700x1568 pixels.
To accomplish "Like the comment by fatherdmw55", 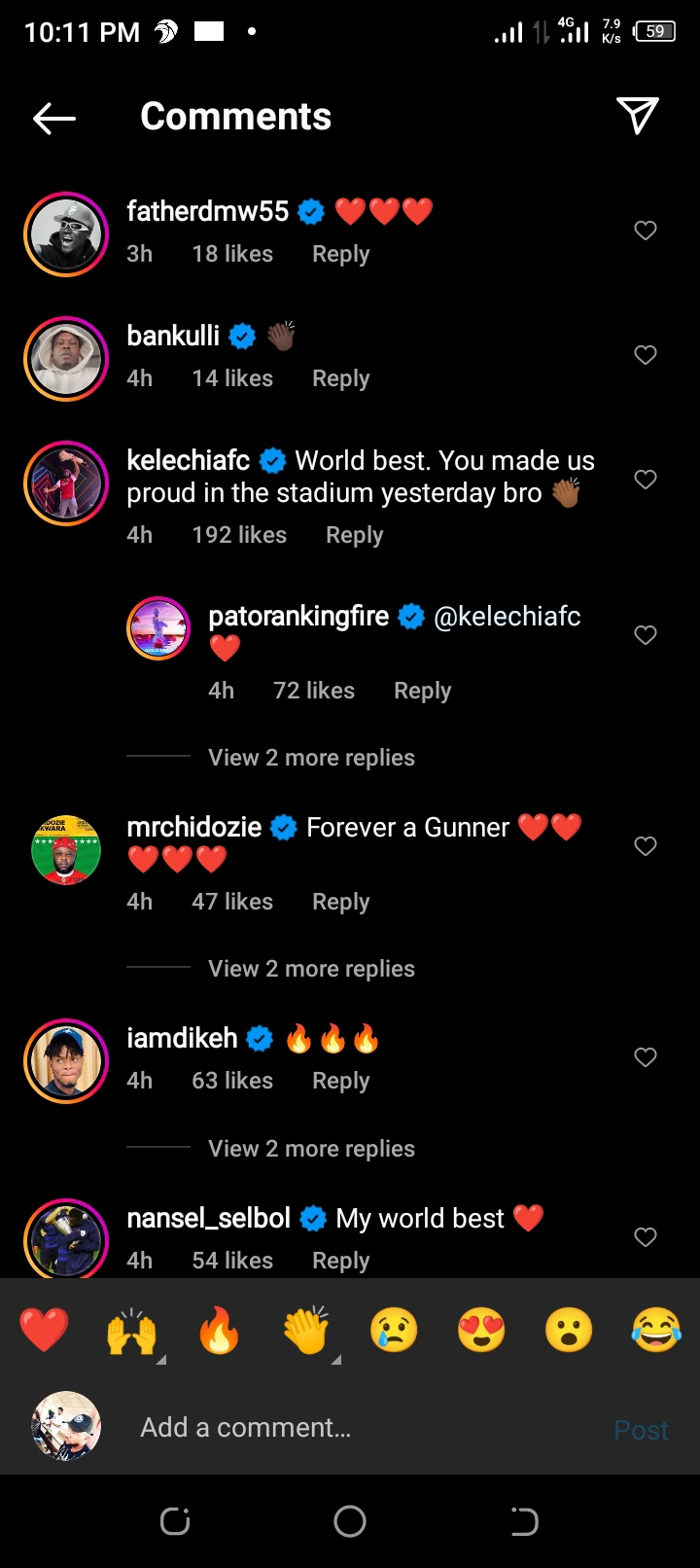I will 646,231.
